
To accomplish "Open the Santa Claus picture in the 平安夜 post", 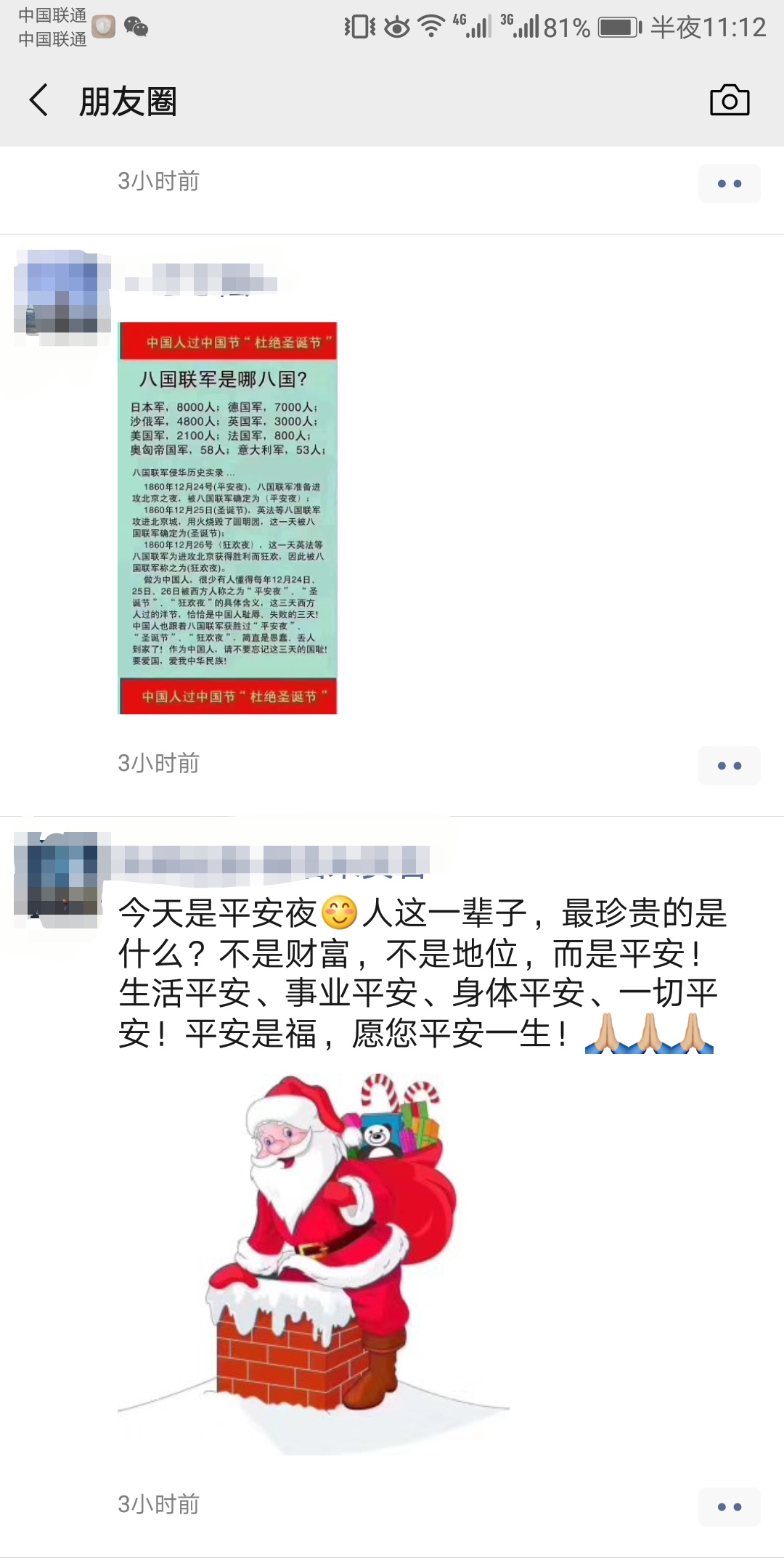I will pos(314,1264).
